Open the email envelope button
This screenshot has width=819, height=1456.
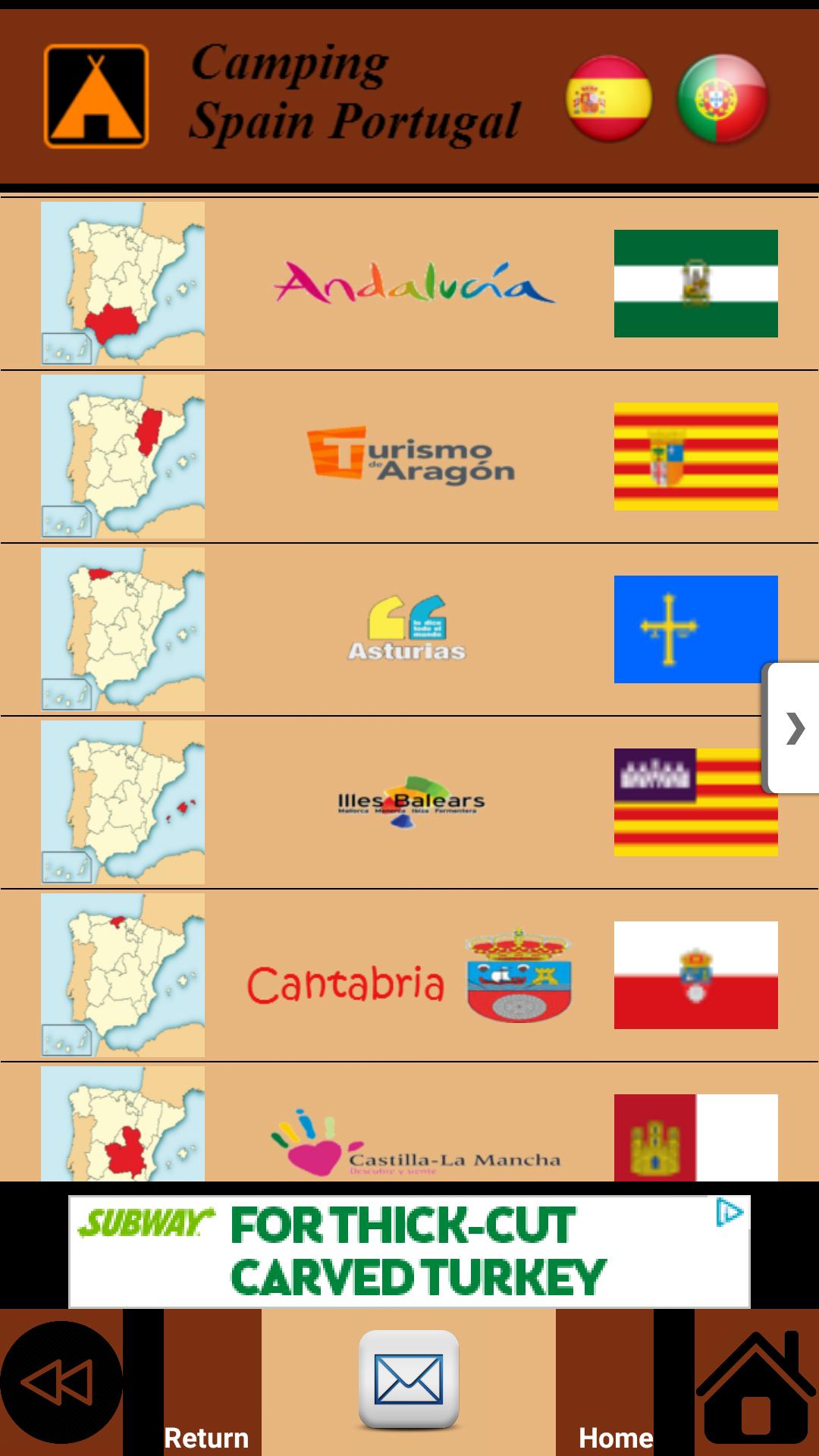coord(409,1379)
